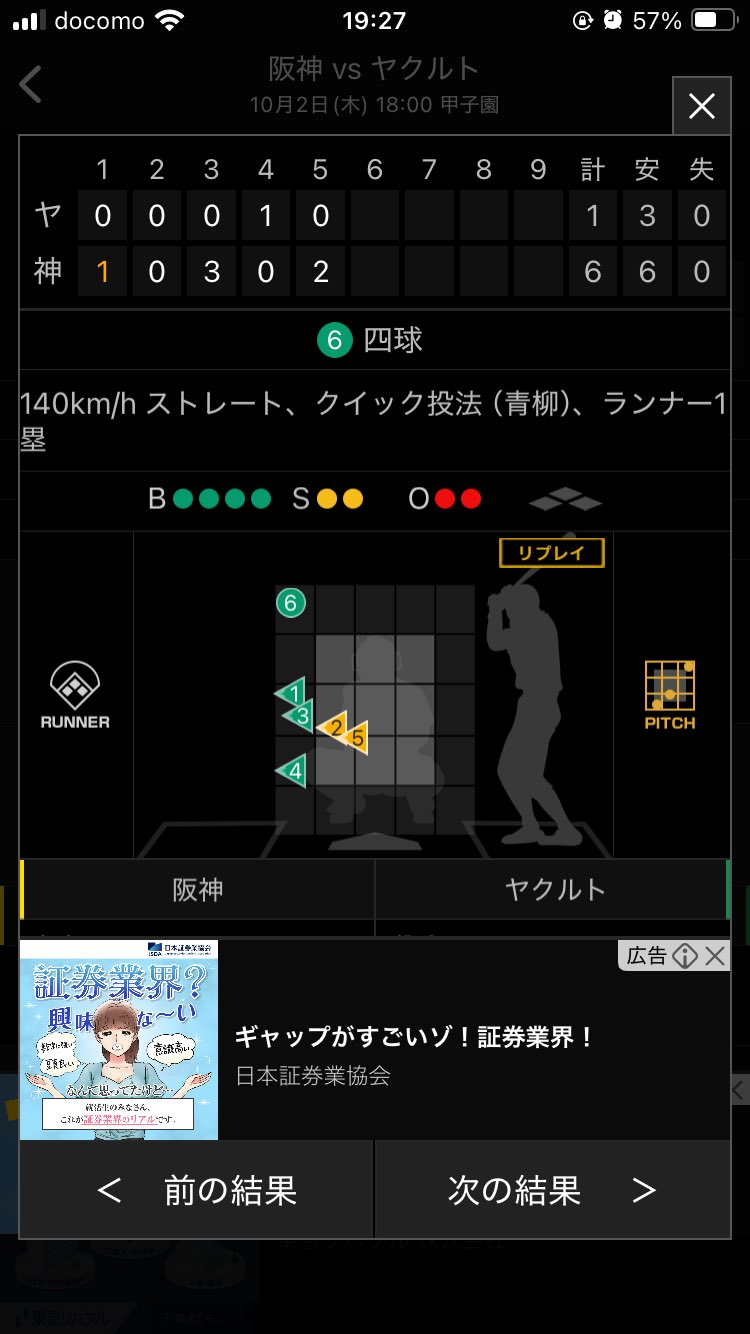750x1334 pixels.
Task: Open the PITCH chart view
Action: click(669, 695)
